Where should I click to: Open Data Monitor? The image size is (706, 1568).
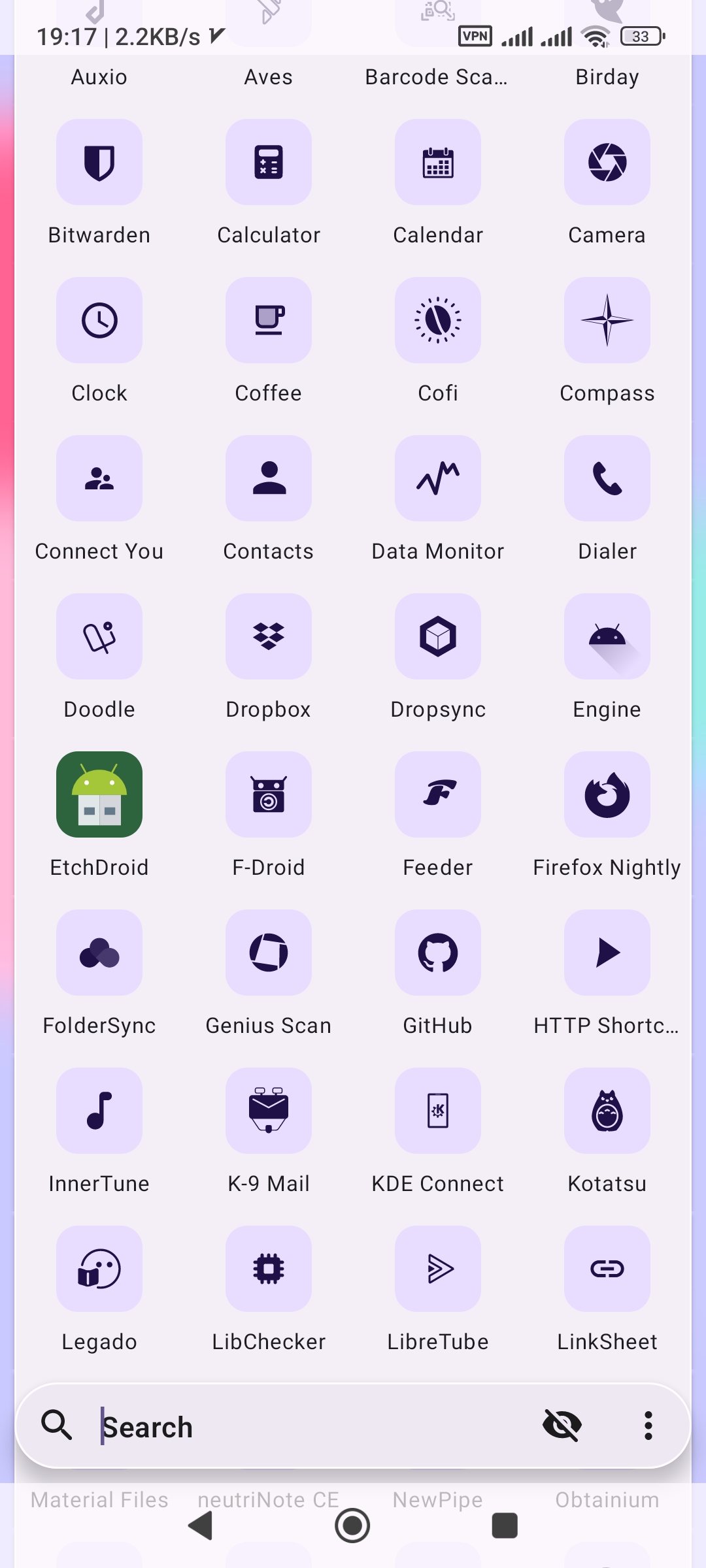pos(437,478)
